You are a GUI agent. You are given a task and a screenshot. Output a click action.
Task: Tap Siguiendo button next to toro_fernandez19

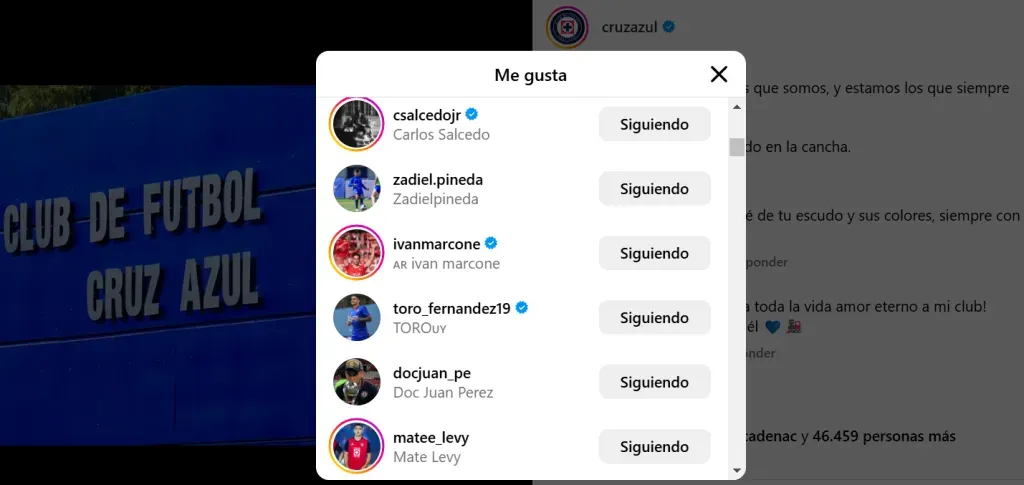pyautogui.click(x=654, y=318)
